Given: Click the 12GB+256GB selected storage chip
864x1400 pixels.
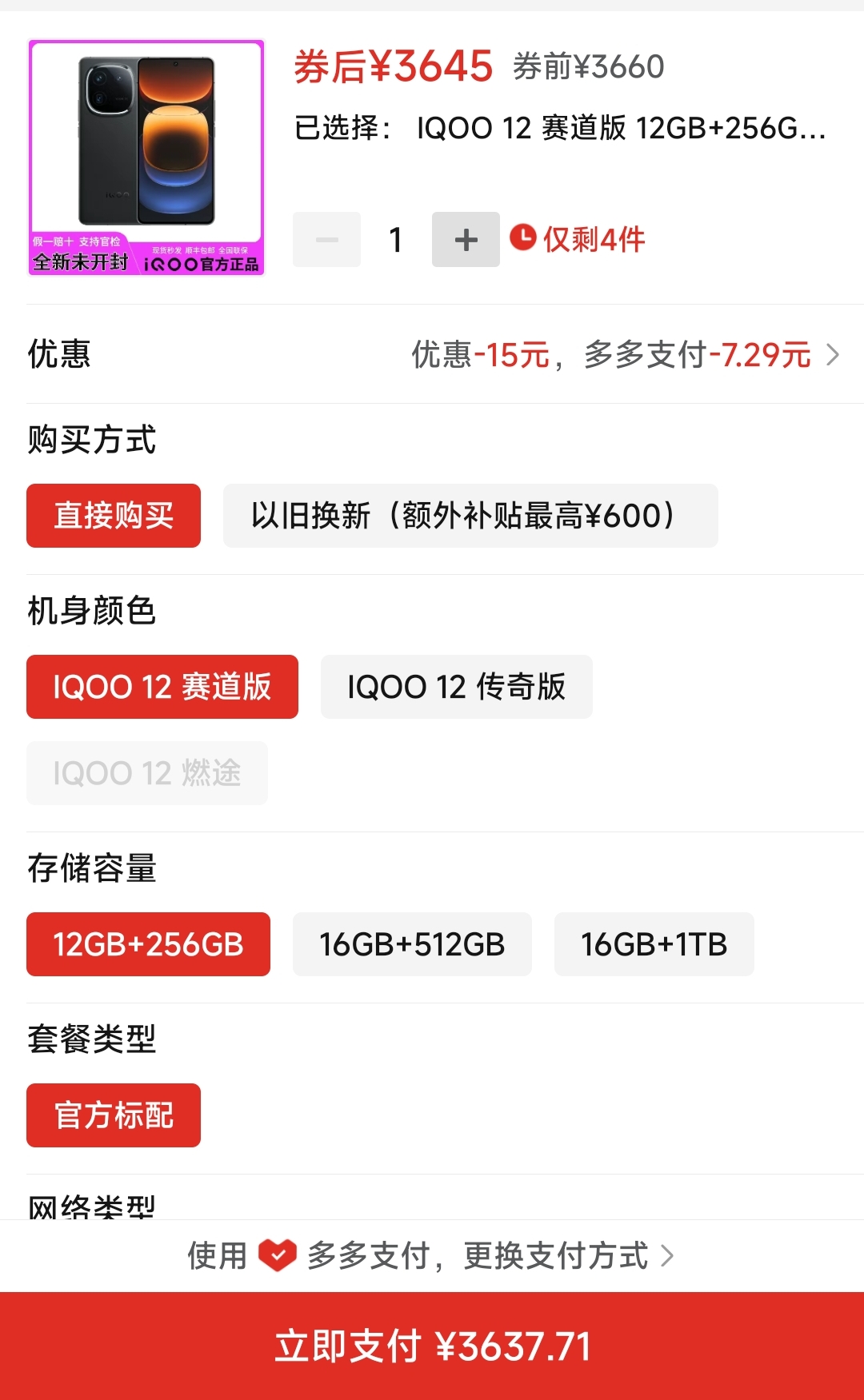Looking at the screenshot, I should click(x=148, y=944).
